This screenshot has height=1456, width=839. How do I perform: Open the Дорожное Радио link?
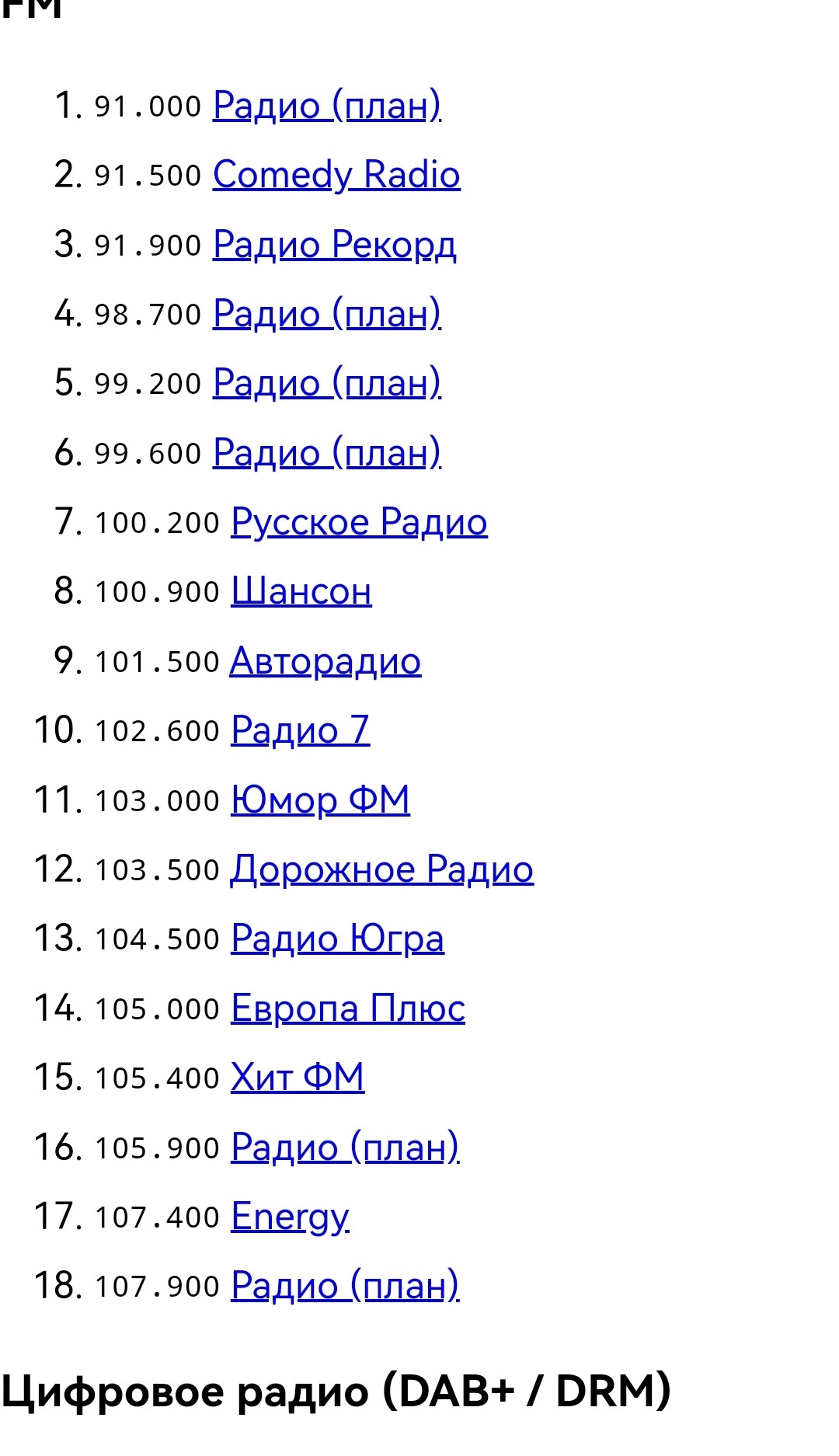pos(381,869)
